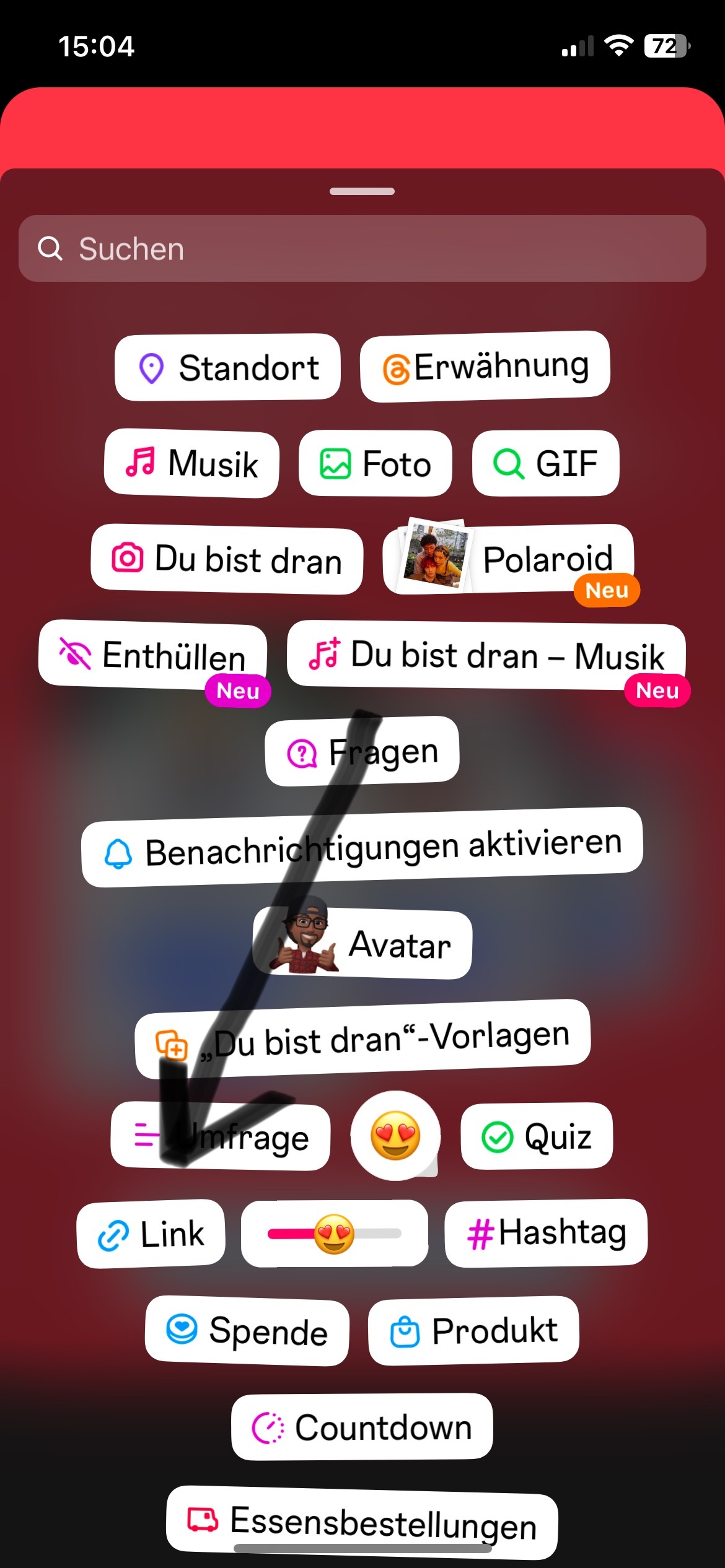Open the GIF search sticker
This screenshot has width=725, height=1568.
pos(545,464)
